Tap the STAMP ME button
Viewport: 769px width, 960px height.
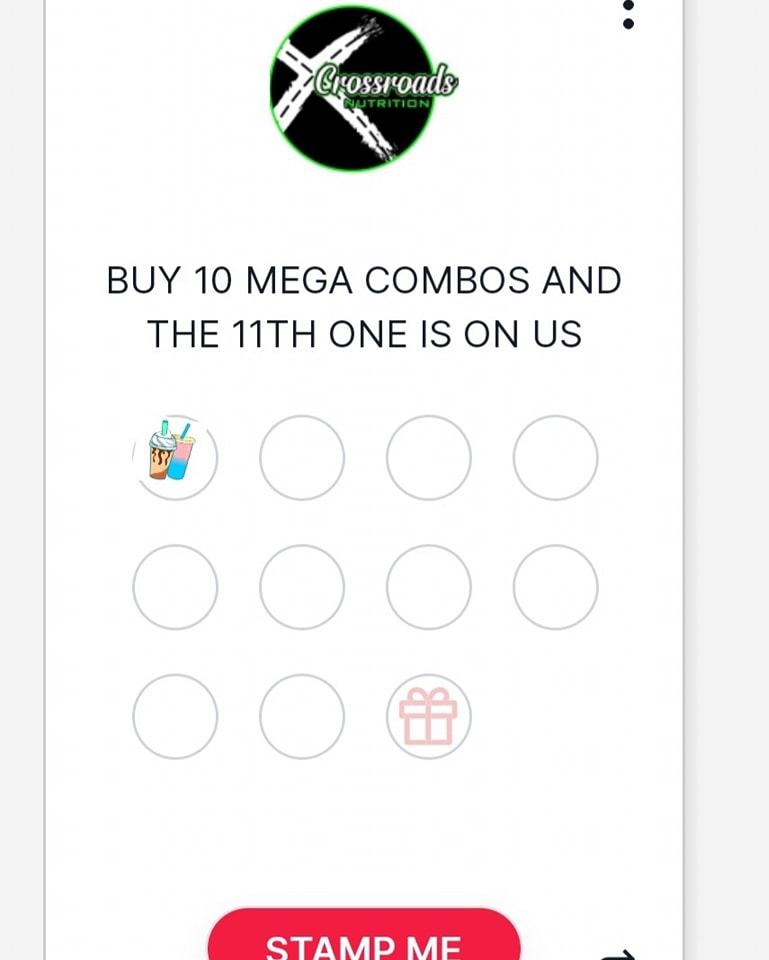coord(364,938)
